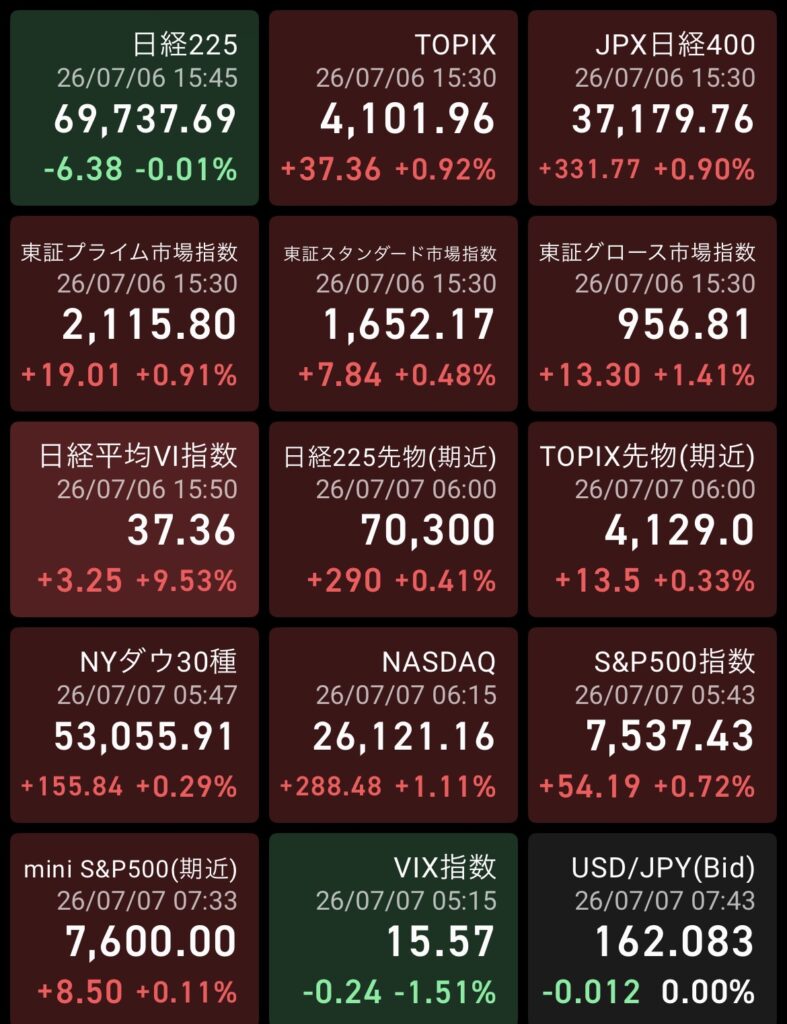
Task: Tap the mini S&P500(期近) tile
Action: (x=135, y=929)
